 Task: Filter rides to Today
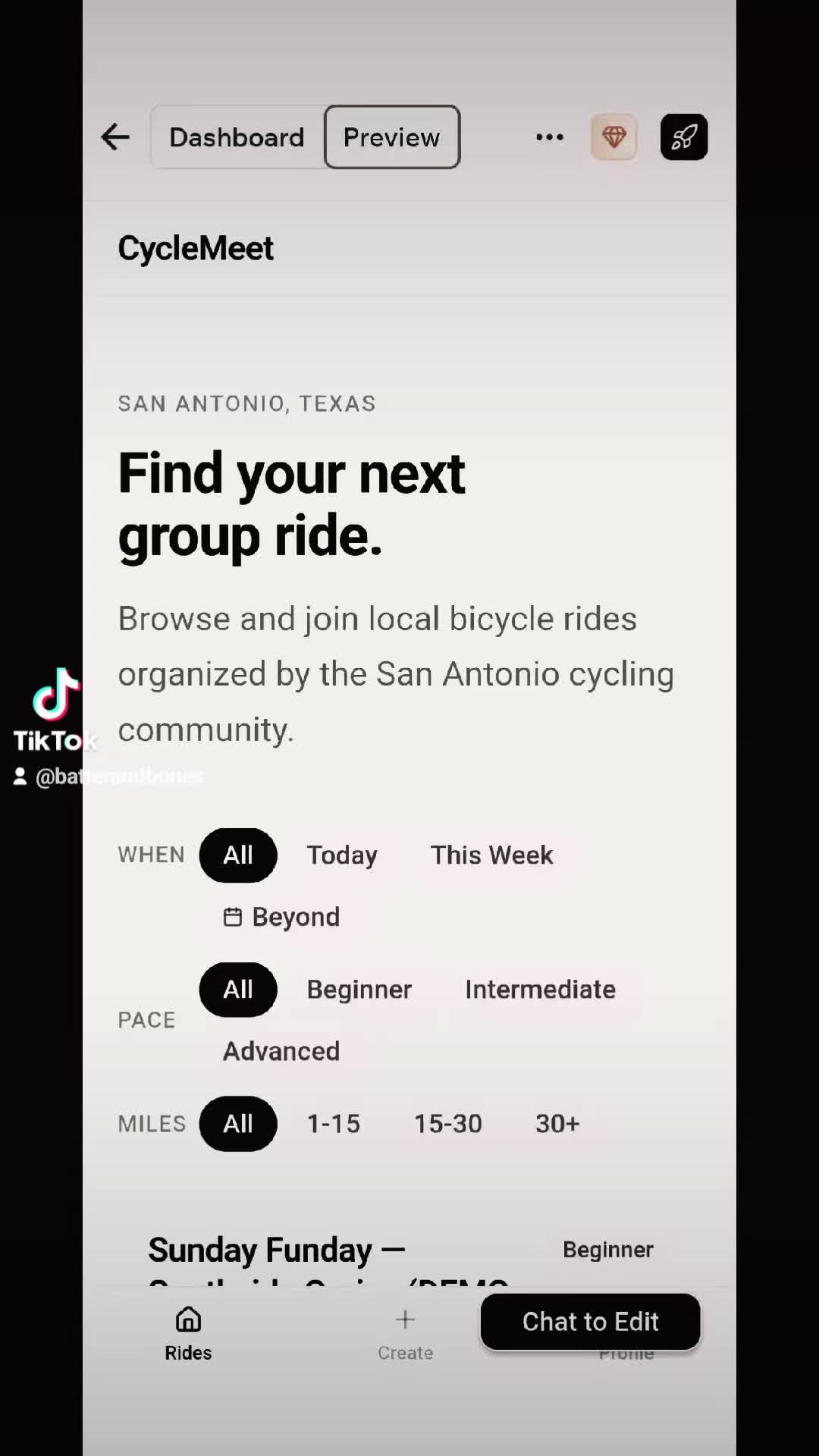coord(342,855)
